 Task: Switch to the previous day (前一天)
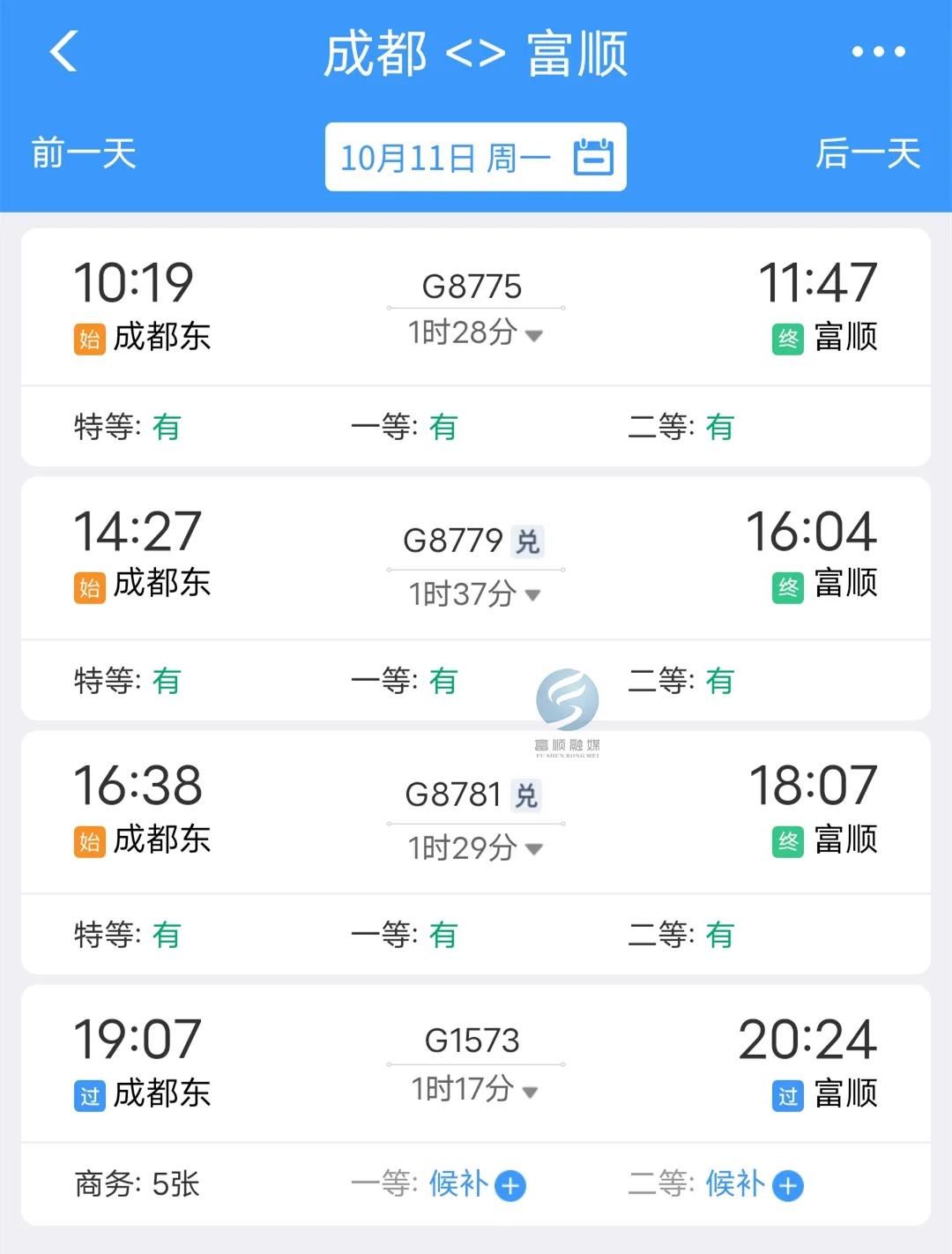click(x=84, y=154)
